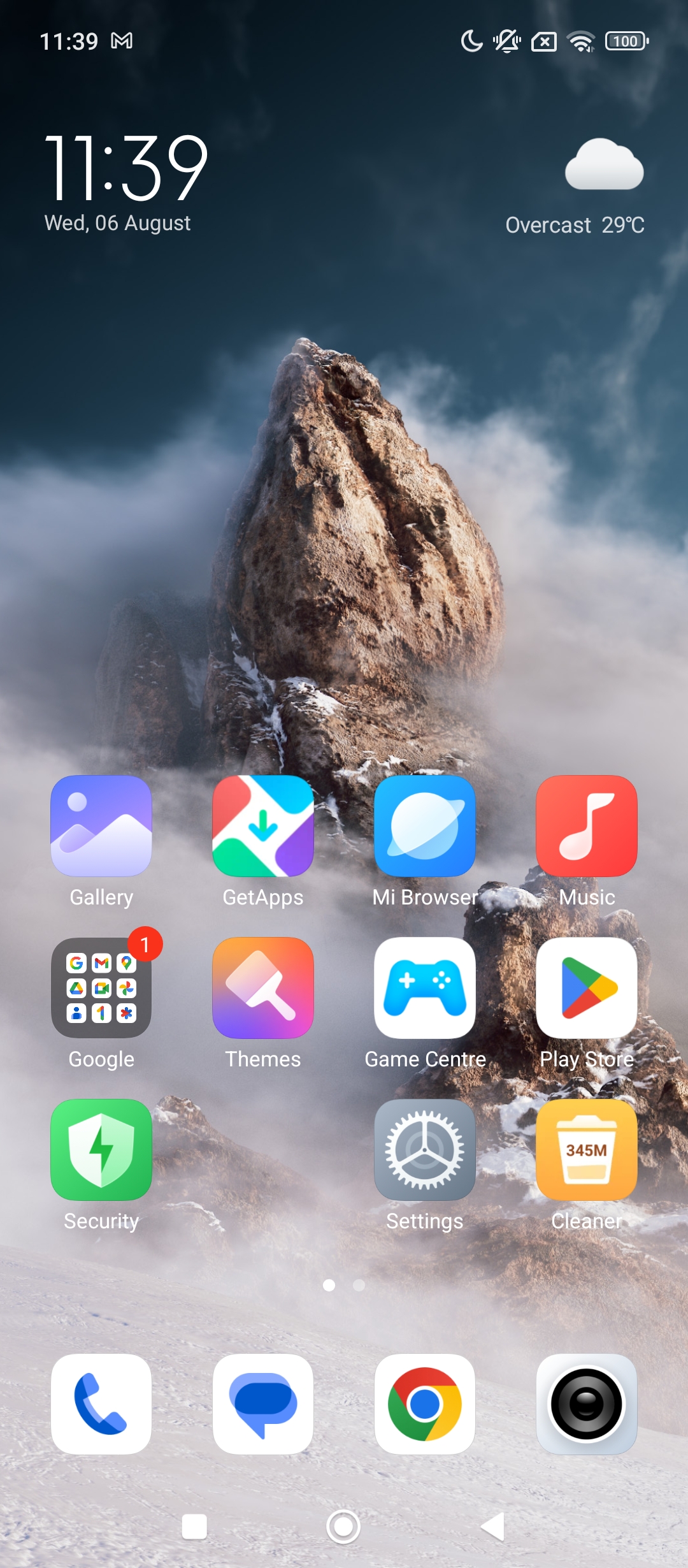Open the Camera from the dock

pos(587,1404)
